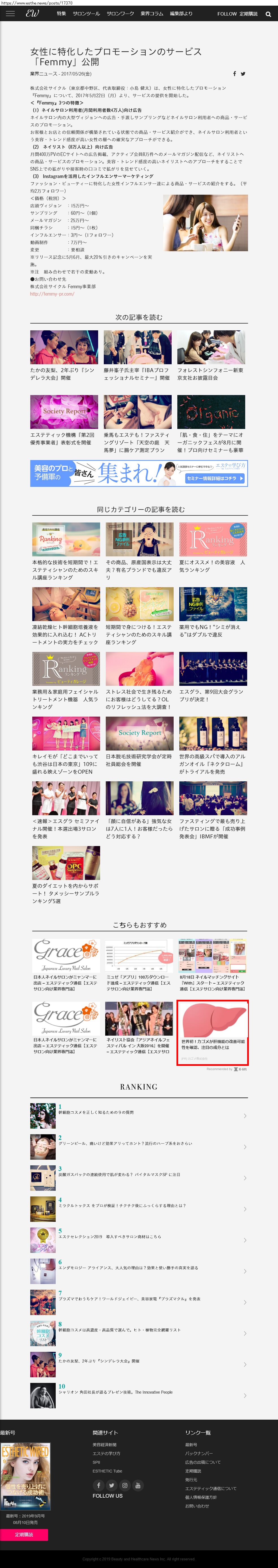Screen dimensions: 278x1568
Task: Open the お問い合わせ footer link
Action: coord(197,1506)
